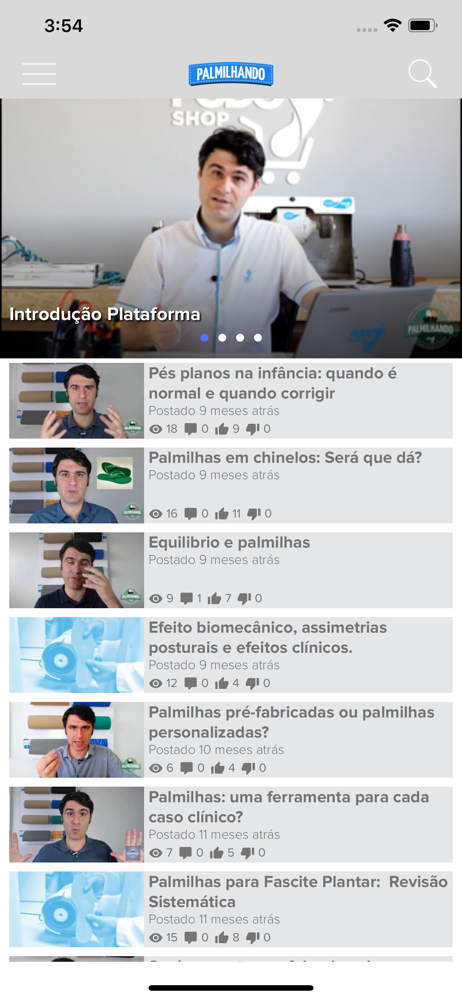Viewport: 462px width, 1000px height.
Task: Select the second carousel page dot
Action: pyautogui.click(x=222, y=338)
